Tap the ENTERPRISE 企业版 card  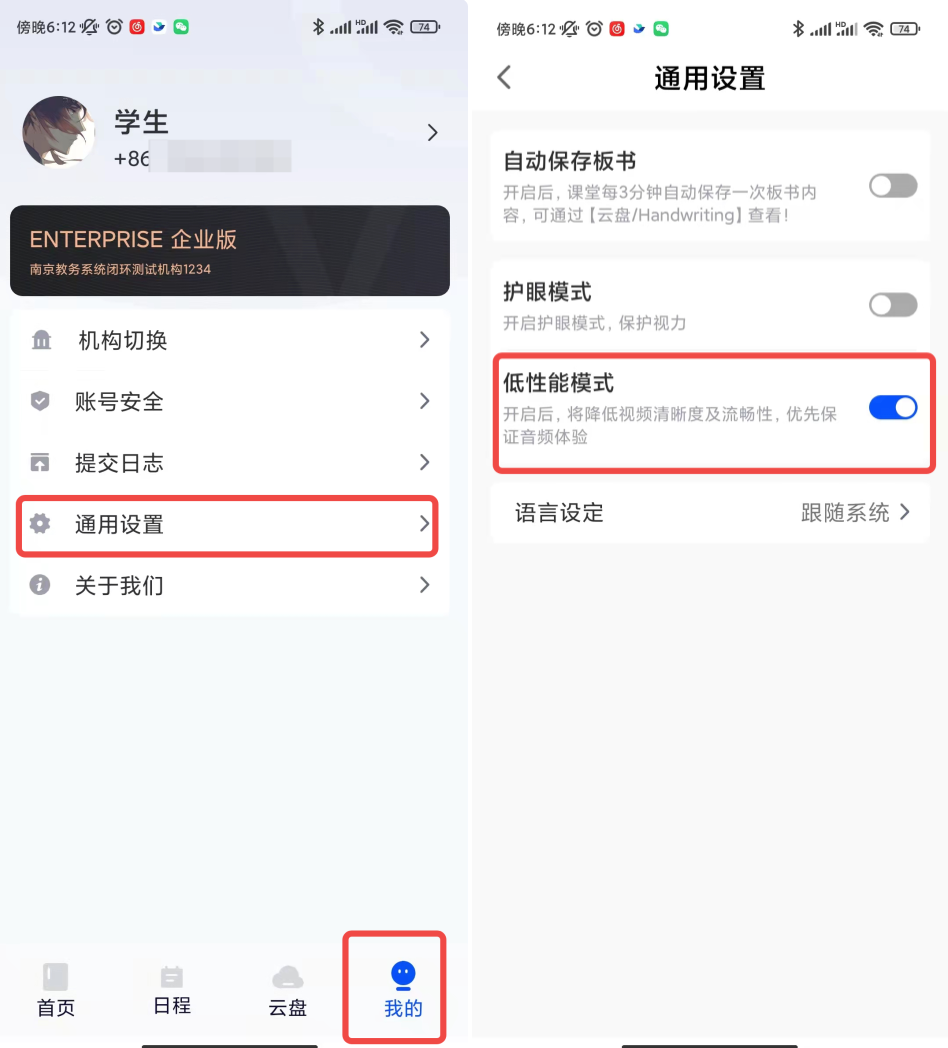click(x=230, y=250)
